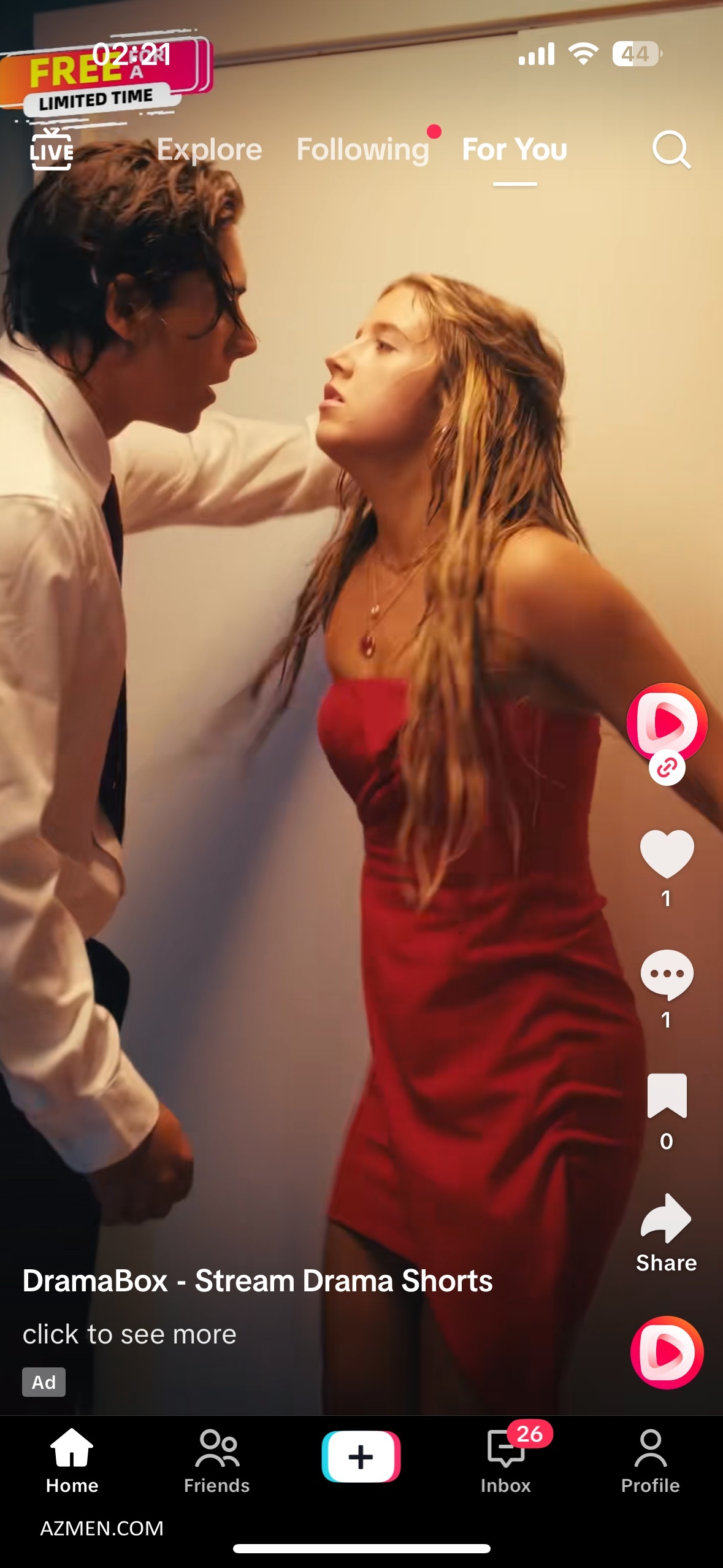723x1568 pixels.
Task: Select the For You tab
Action: pyautogui.click(x=515, y=149)
